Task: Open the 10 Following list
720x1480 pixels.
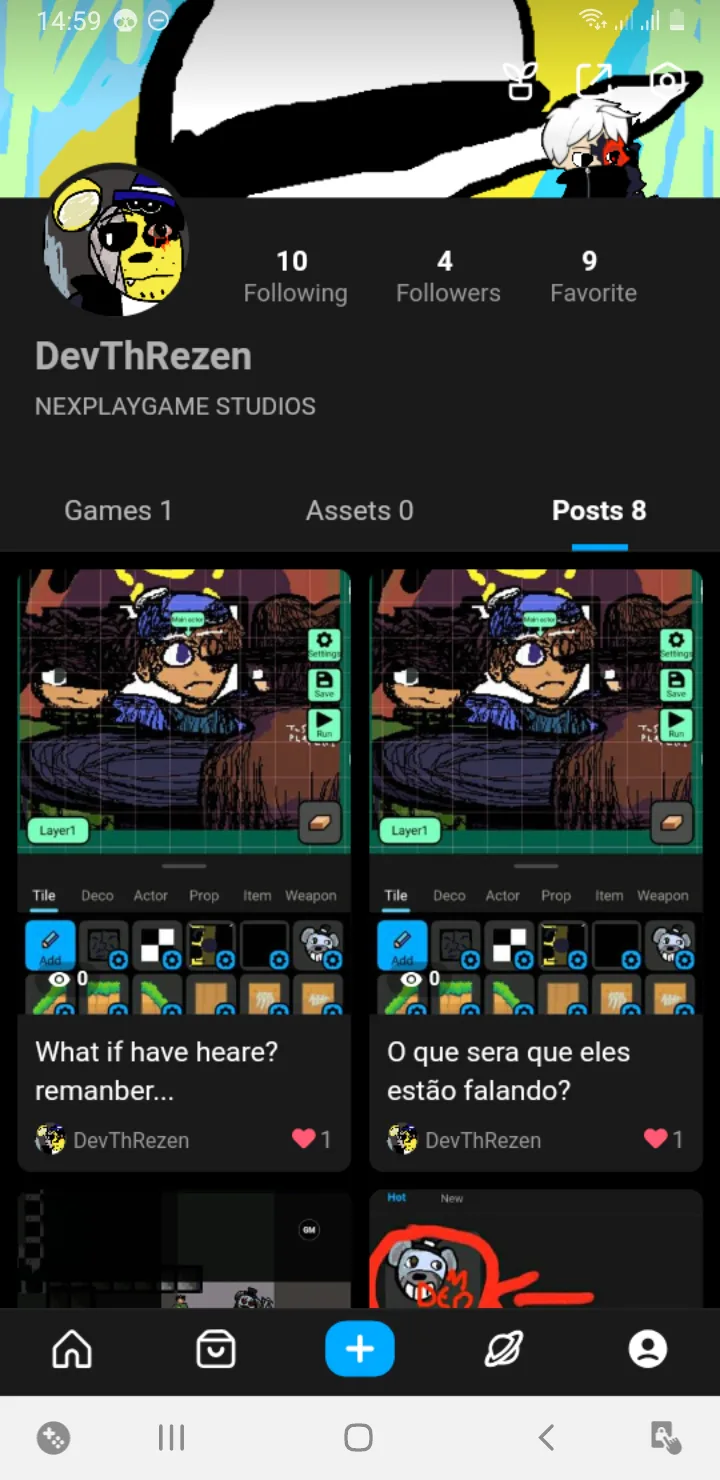Action: click(294, 275)
